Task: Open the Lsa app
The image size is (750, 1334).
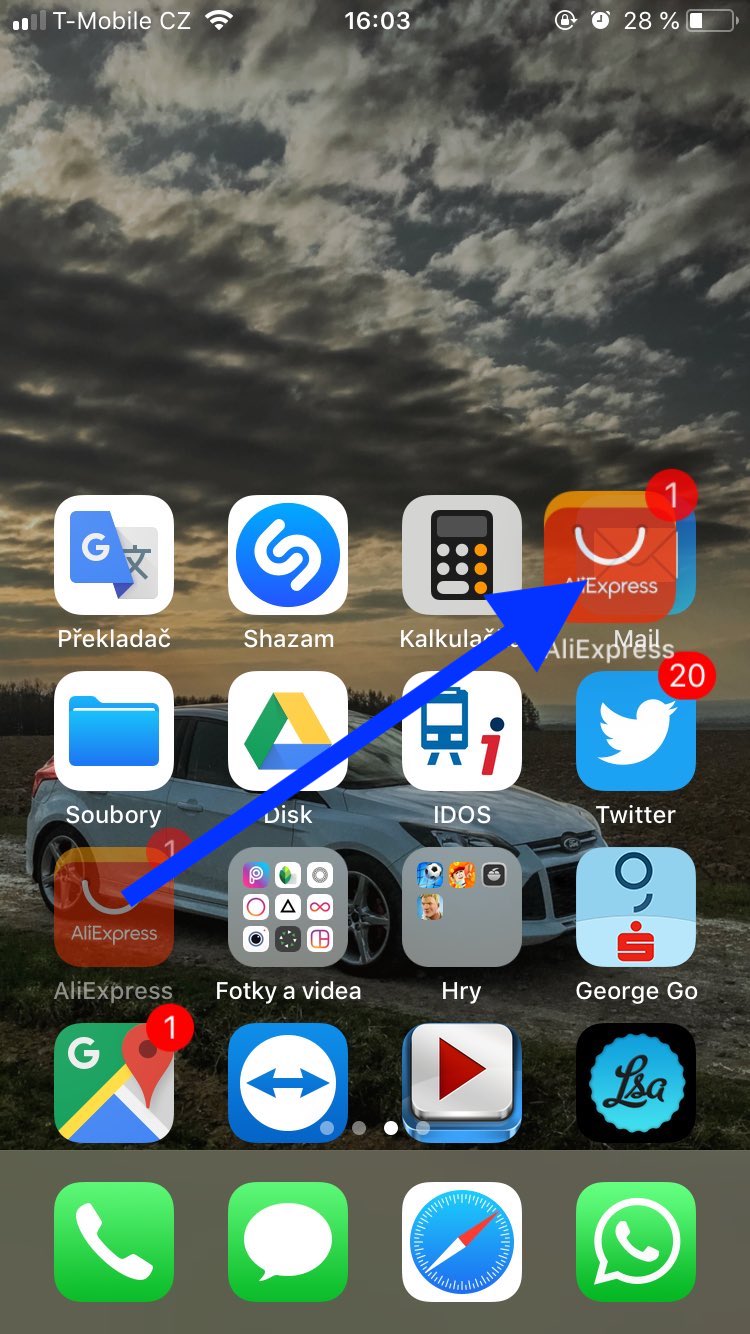Action: (x=636, y=1083)
